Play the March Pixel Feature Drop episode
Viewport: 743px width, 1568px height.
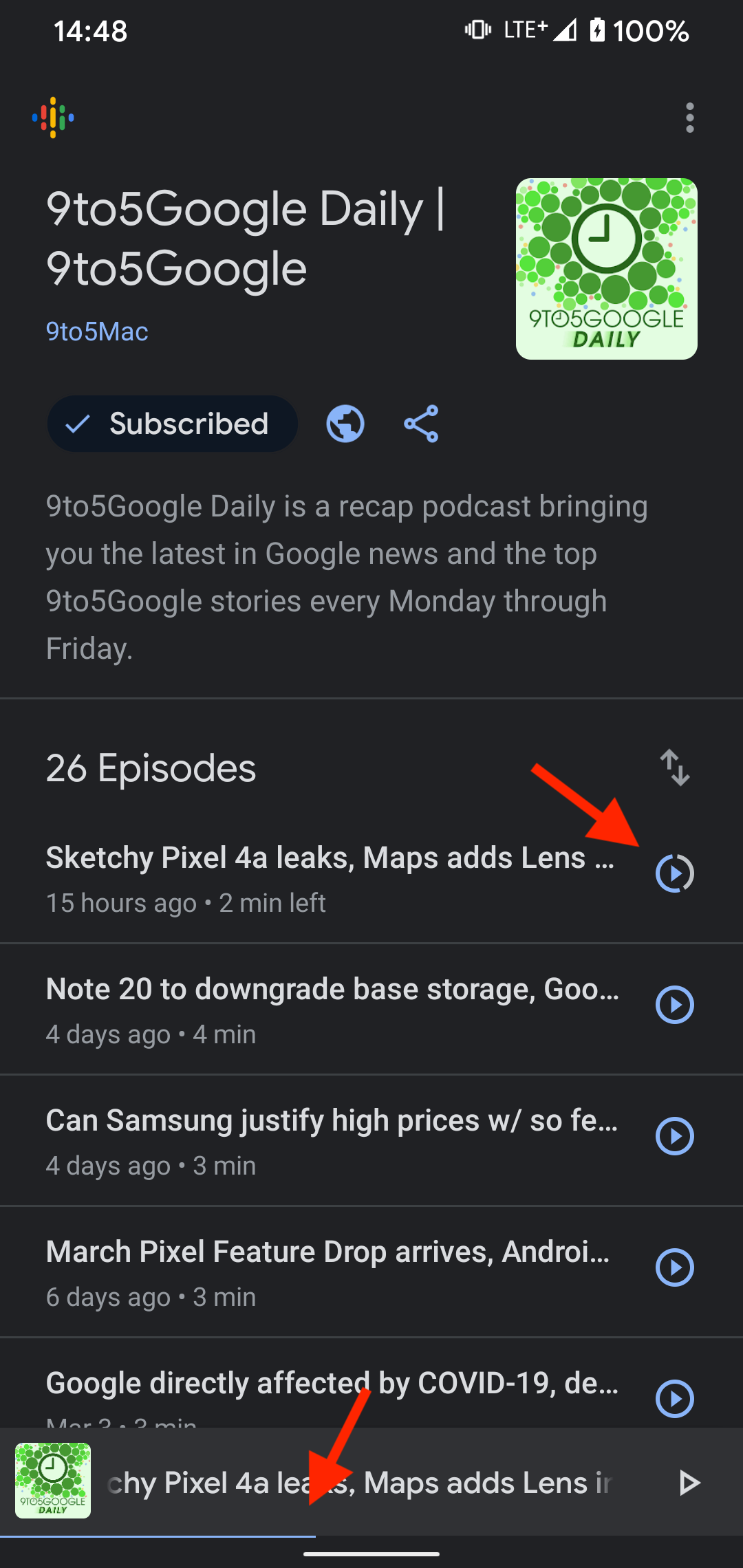tap(675, 1267)
